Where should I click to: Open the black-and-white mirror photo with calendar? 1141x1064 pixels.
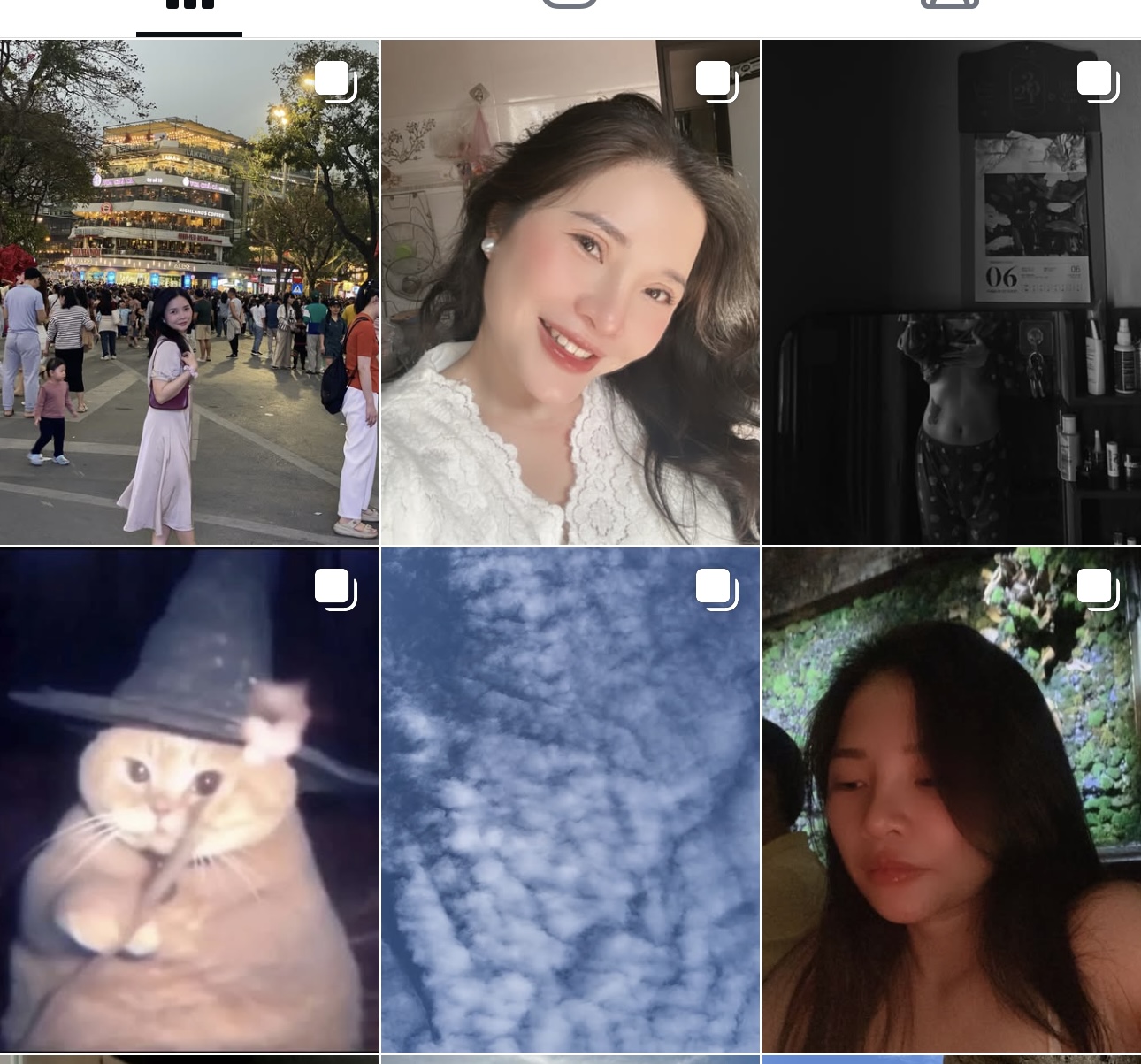tap(951, 292)
